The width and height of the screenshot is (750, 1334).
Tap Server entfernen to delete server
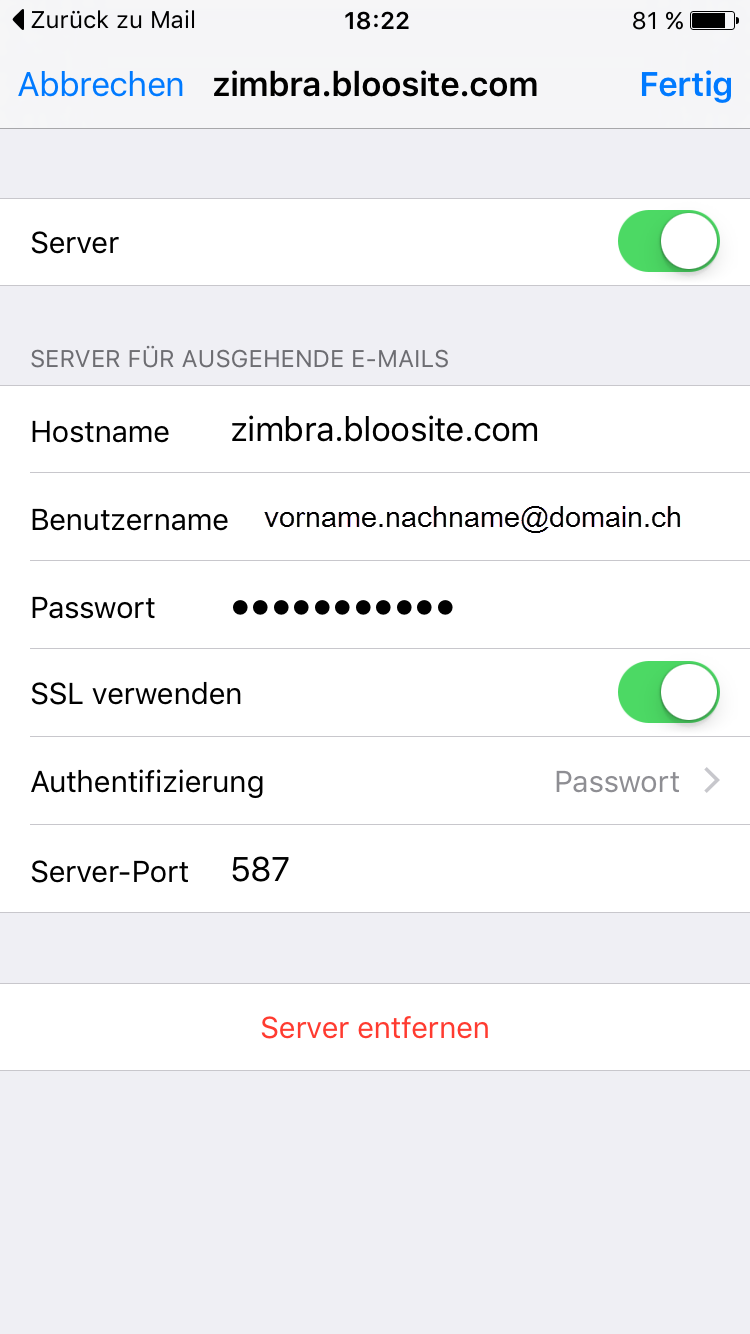pos(375,1028)
